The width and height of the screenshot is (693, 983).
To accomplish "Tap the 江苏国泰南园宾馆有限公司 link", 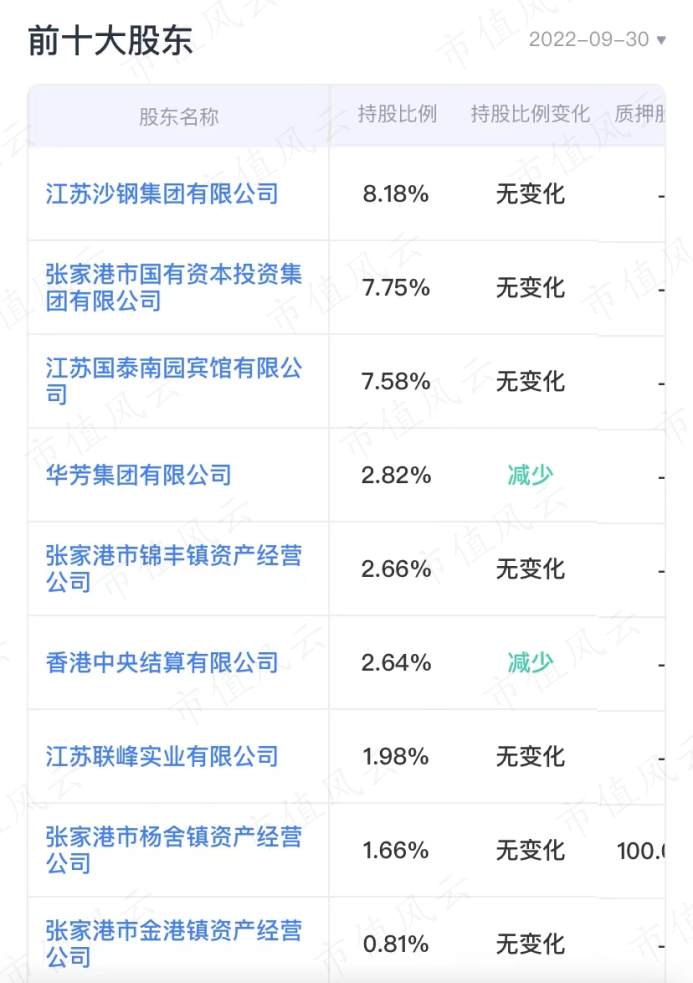I will coord(173,381).
